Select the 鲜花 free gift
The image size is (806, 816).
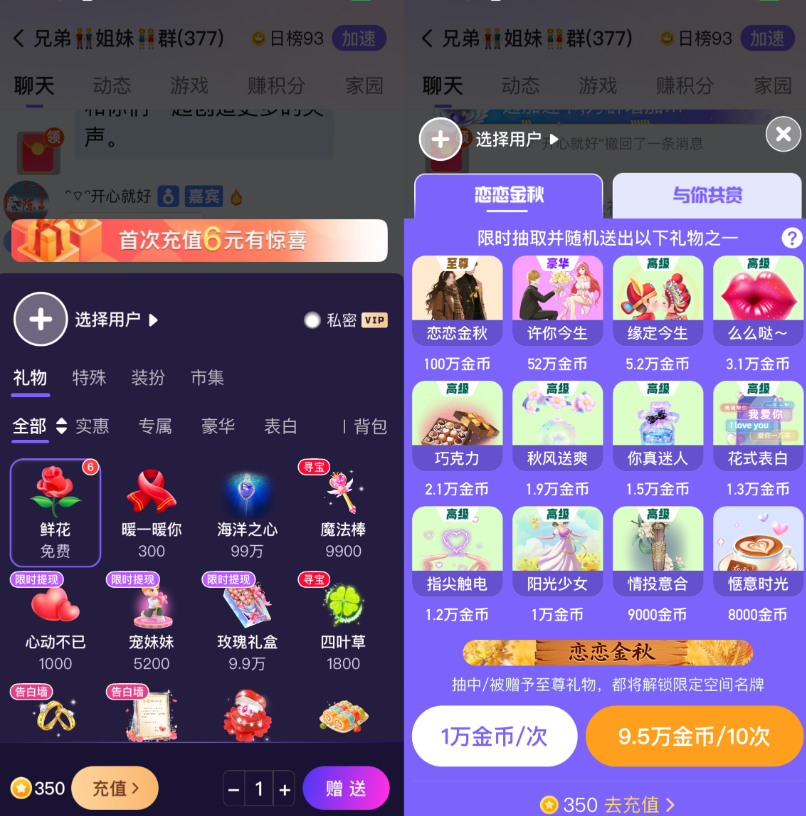click(x=55, y=512)
